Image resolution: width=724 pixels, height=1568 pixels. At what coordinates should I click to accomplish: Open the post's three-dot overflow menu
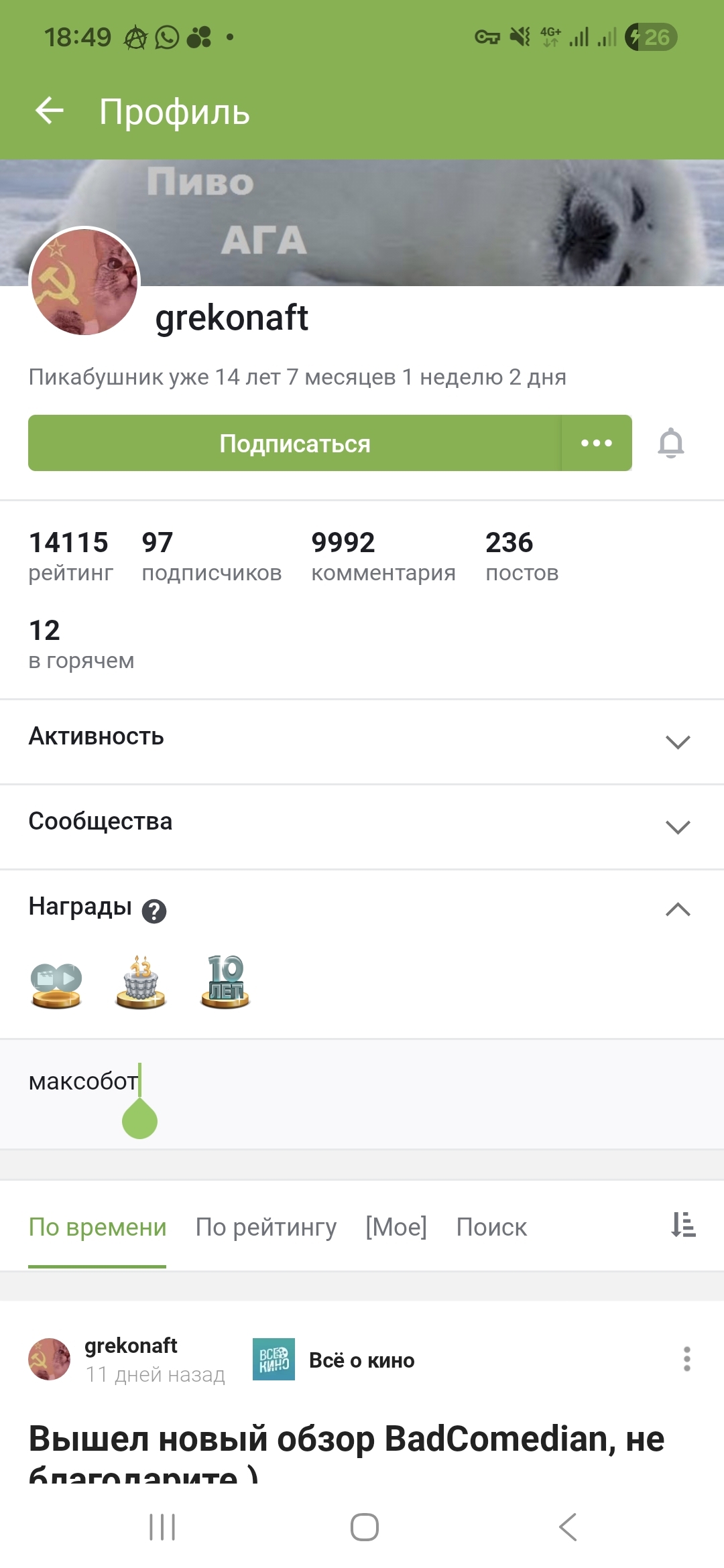click(x=686, y=1359)
